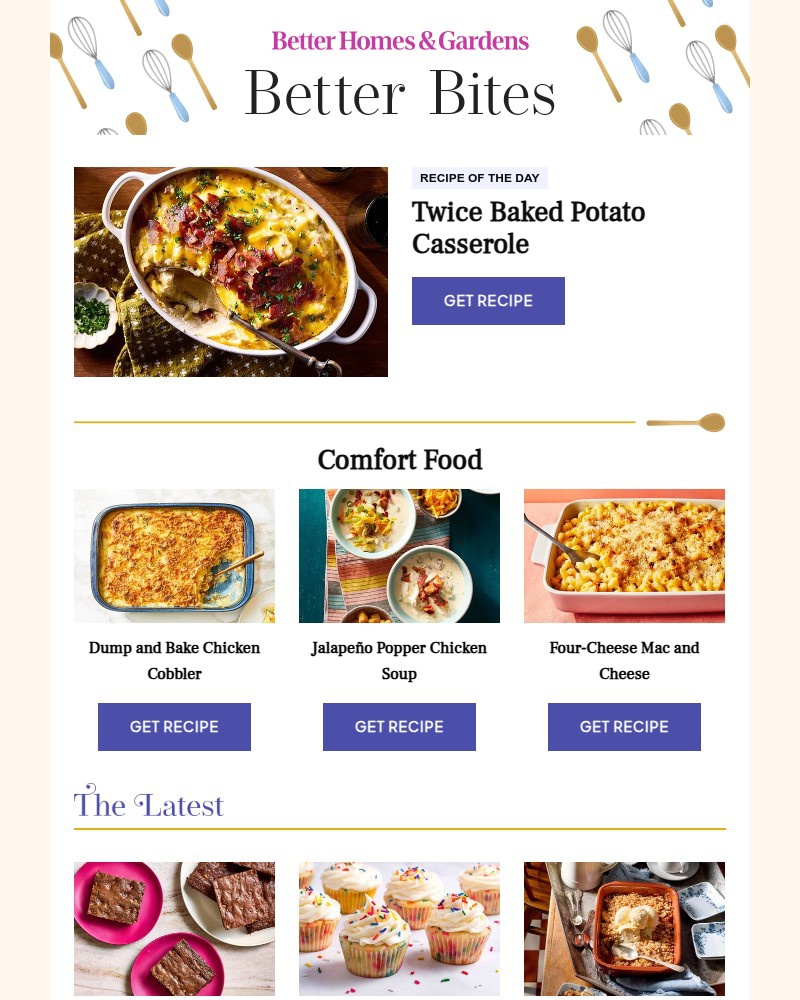Open the Jalapeño Popper Chicken Soup link
The height and width of the screenshot is (1000, 800).
pyautogui.click(x=399, y=661)
